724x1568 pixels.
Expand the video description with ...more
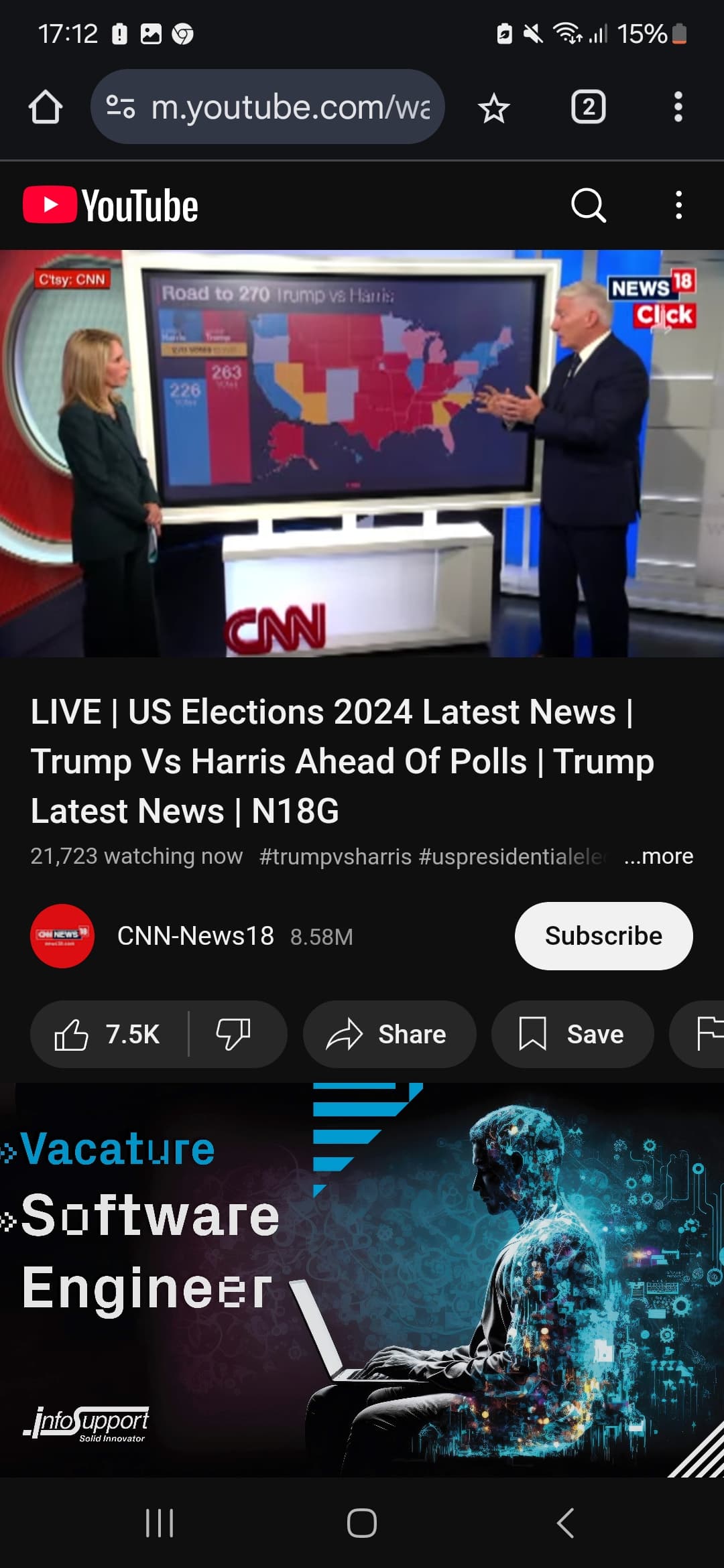pyautogui.click(x=658, y=856)
